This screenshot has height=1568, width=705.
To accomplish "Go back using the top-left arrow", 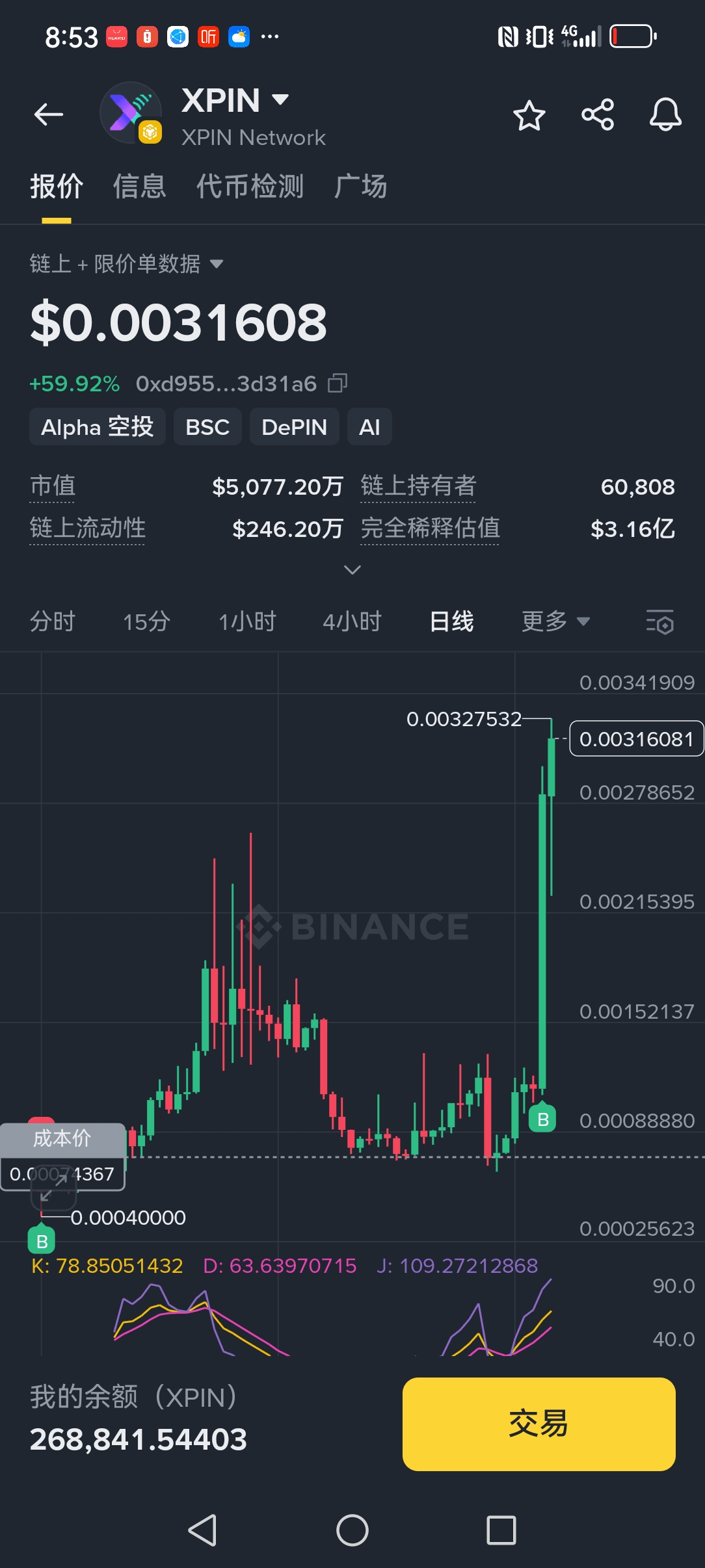I will click(49, 115).
